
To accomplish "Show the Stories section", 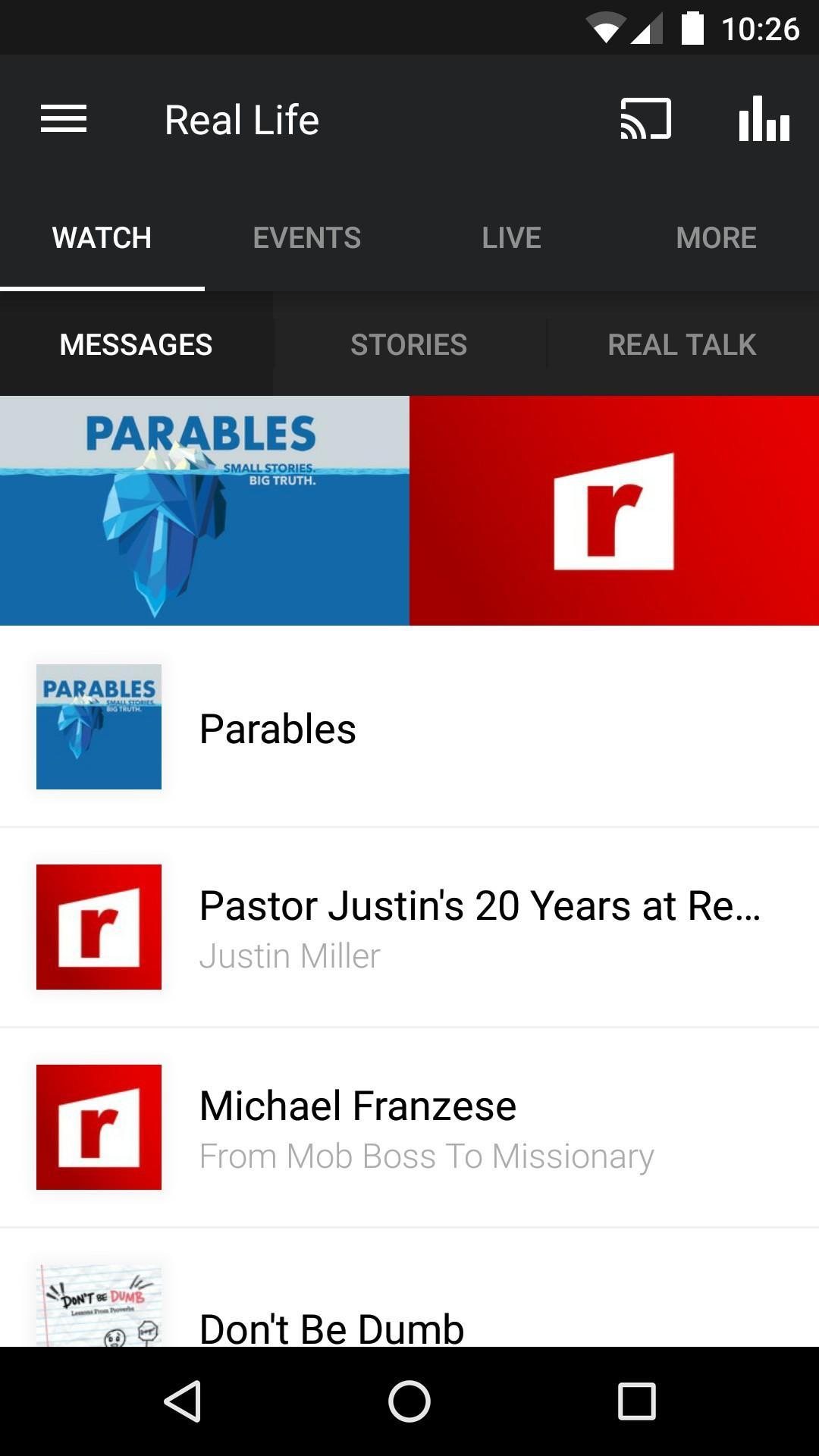I will pos(409,345).
